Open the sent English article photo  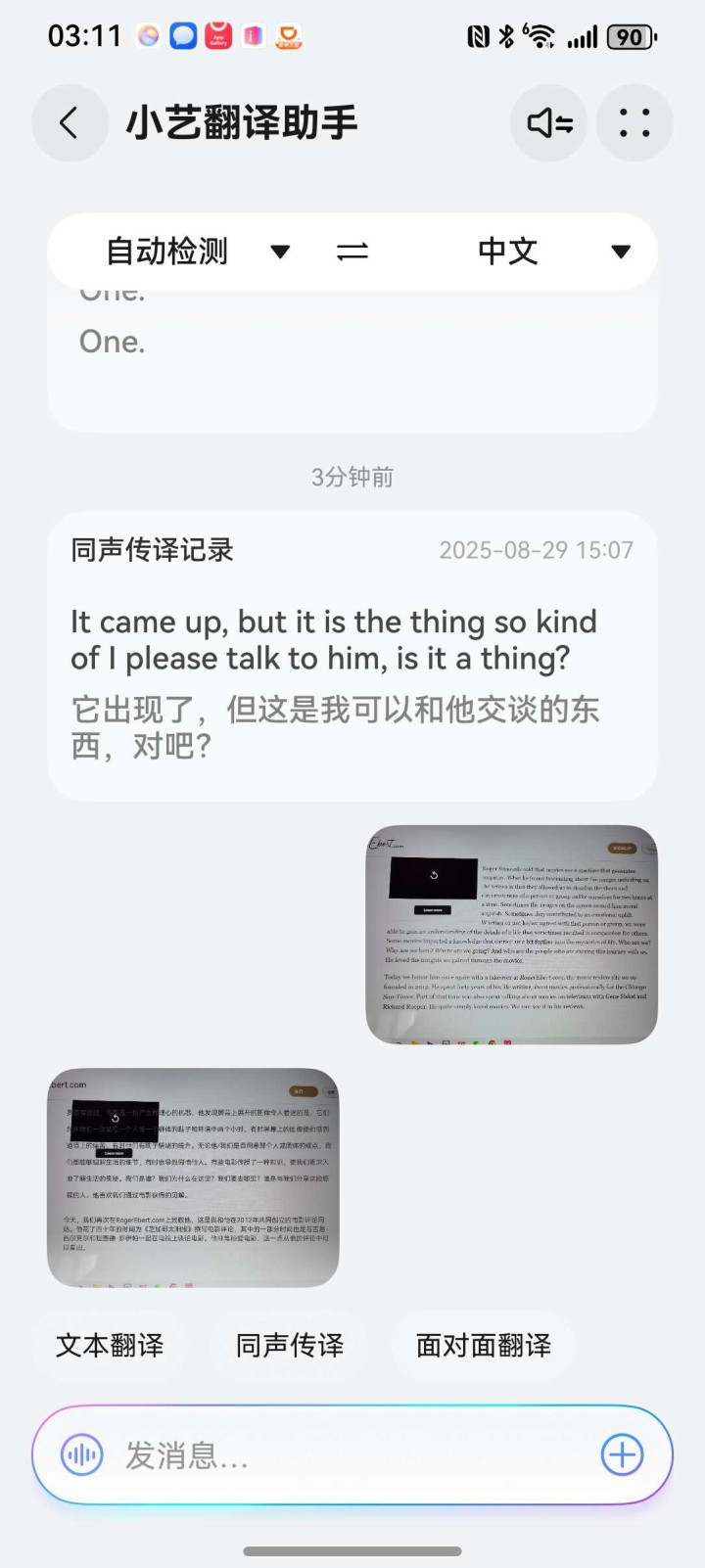(x=511, y=935)
